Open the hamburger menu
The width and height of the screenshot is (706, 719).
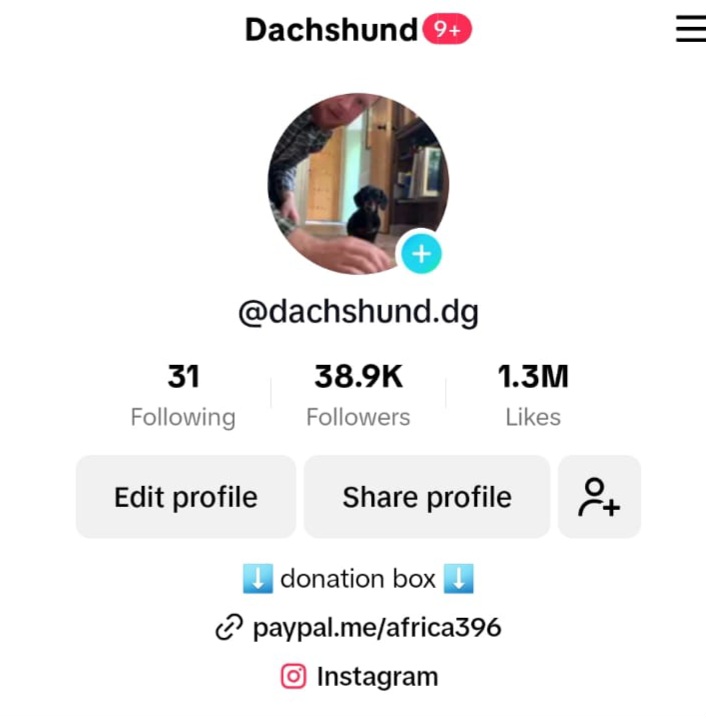(690, 29)
